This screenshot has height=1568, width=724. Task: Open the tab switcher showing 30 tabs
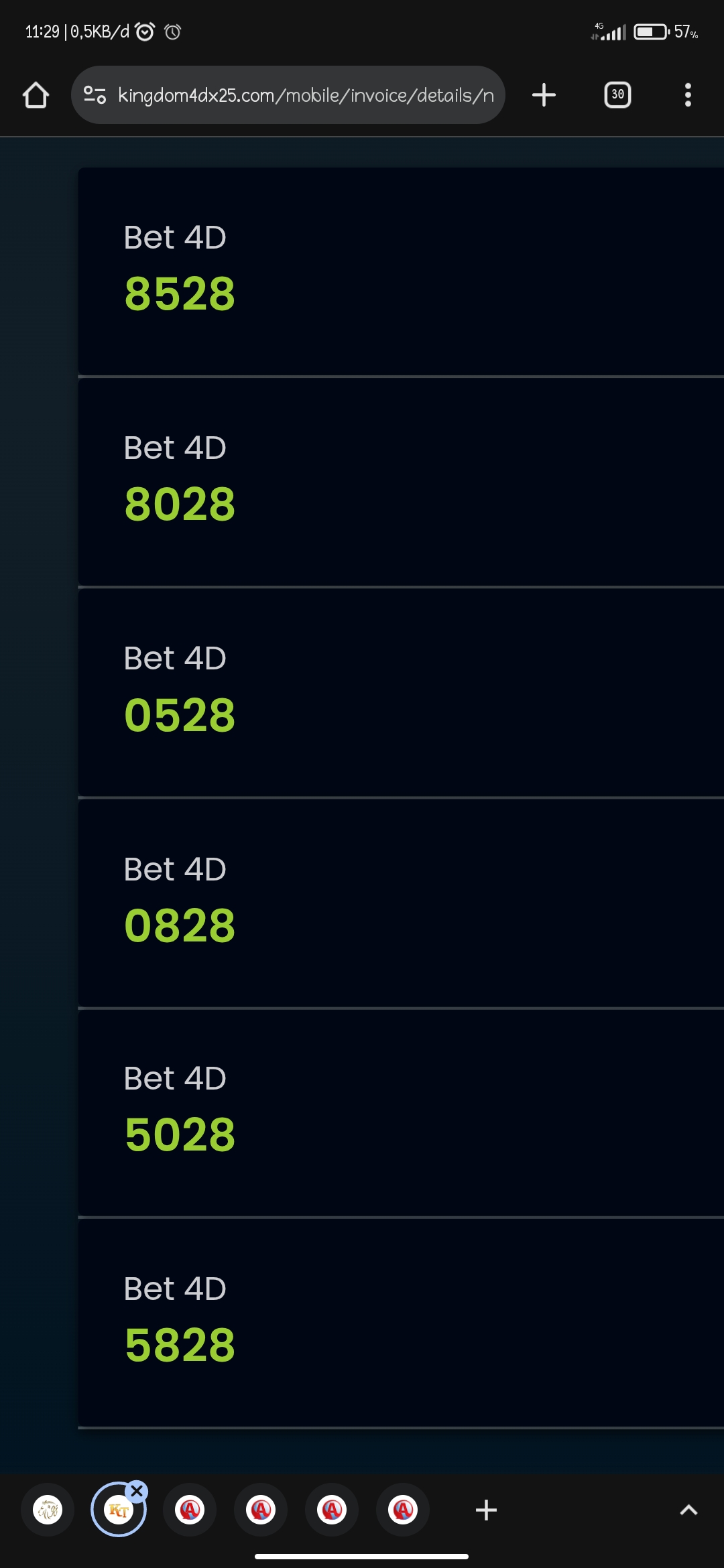click(x=617, y=95)
